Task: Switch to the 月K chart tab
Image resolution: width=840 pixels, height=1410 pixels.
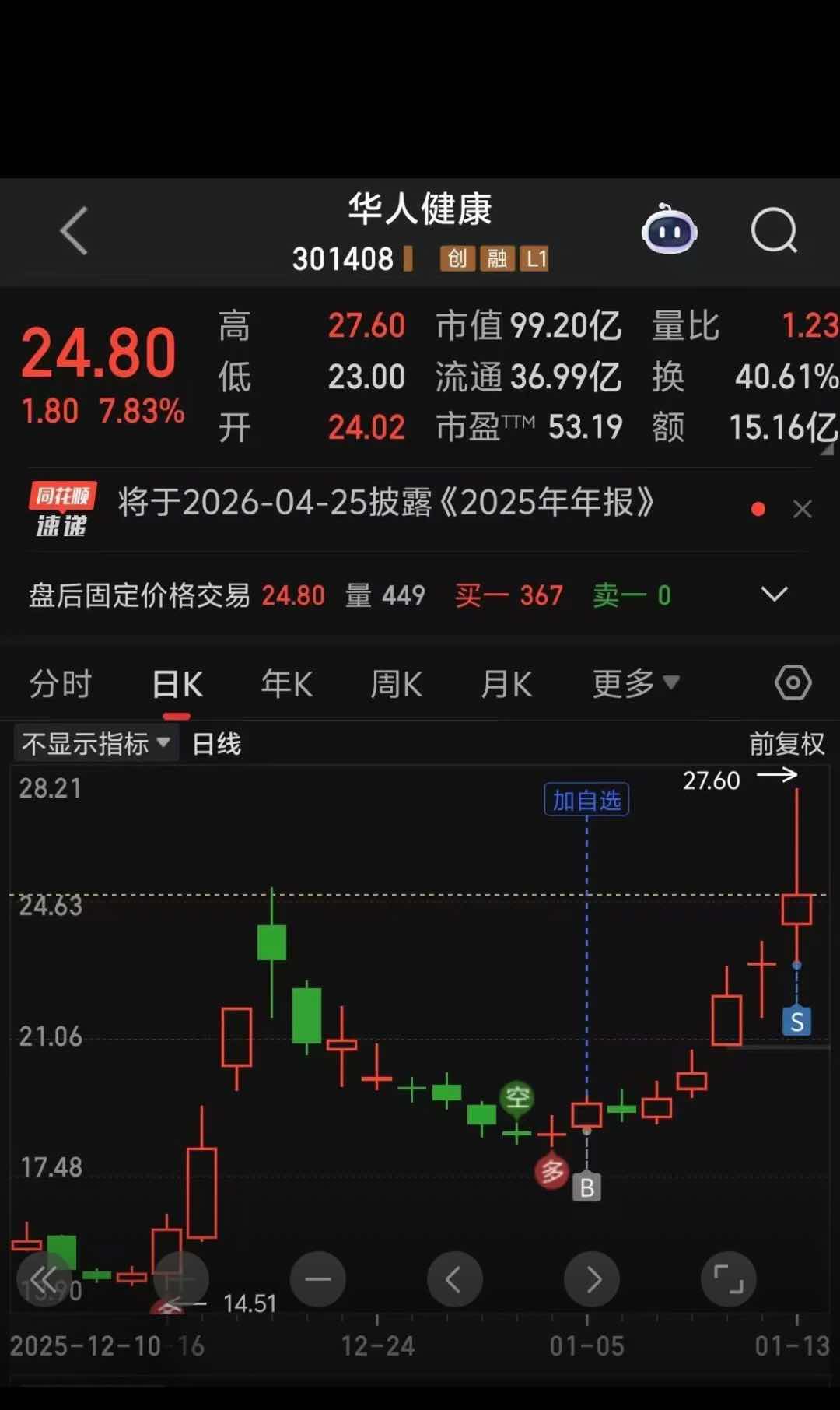Action: [x=506, y=685]
